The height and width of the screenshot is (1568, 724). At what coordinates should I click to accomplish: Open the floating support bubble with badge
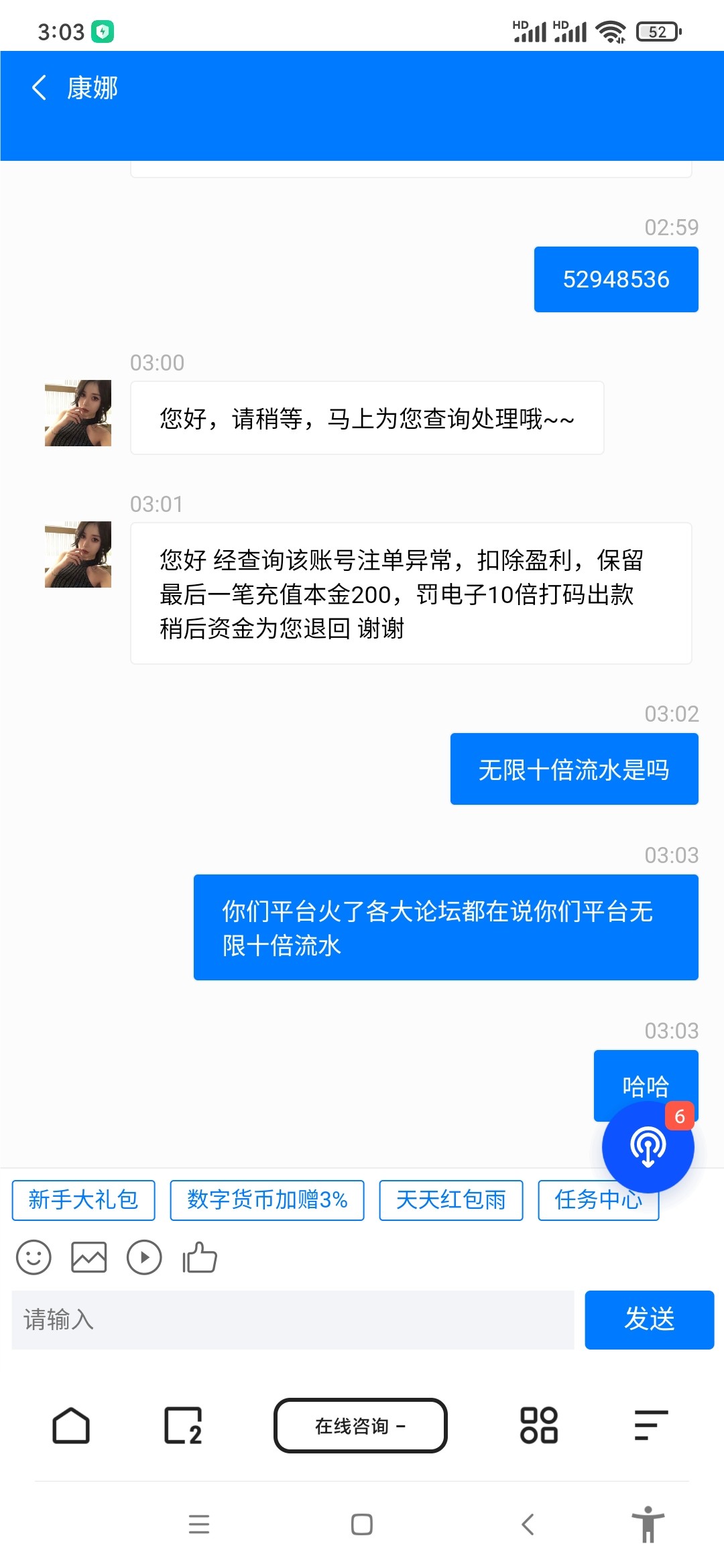coord(648,1147)
